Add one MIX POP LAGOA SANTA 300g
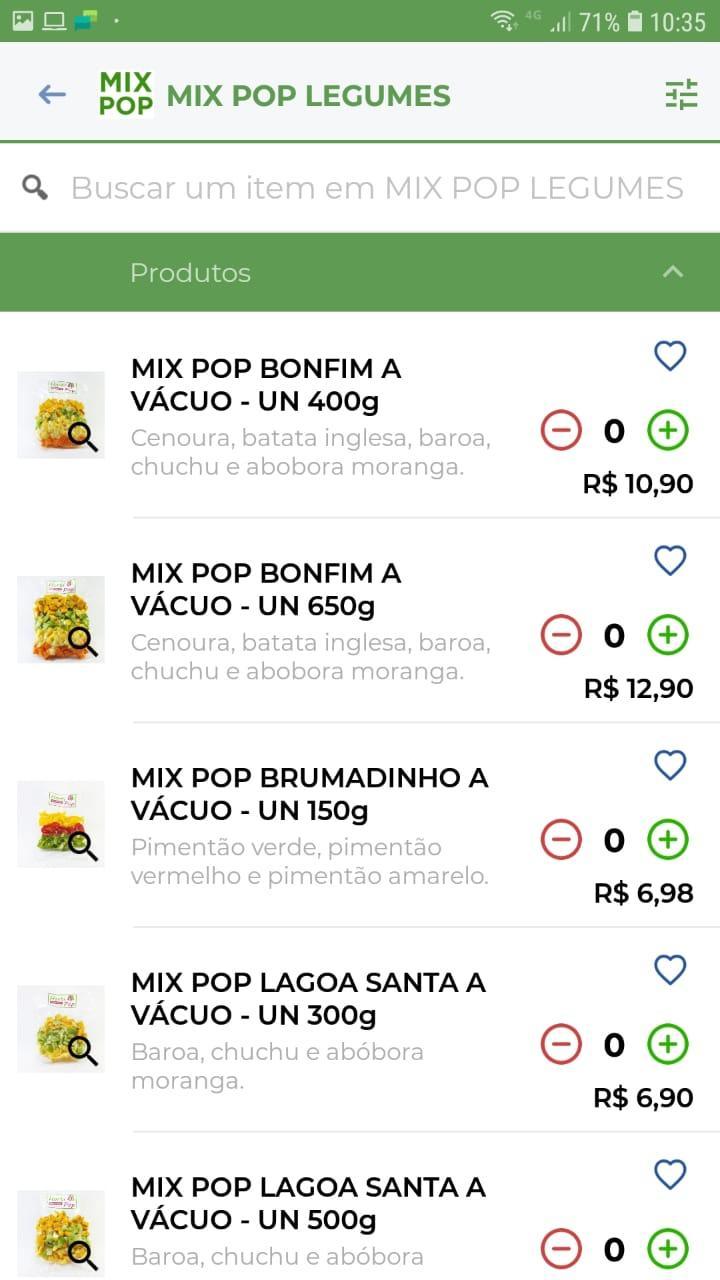The width and height of the screenshot is (720, 1280). click(668, 1045)
